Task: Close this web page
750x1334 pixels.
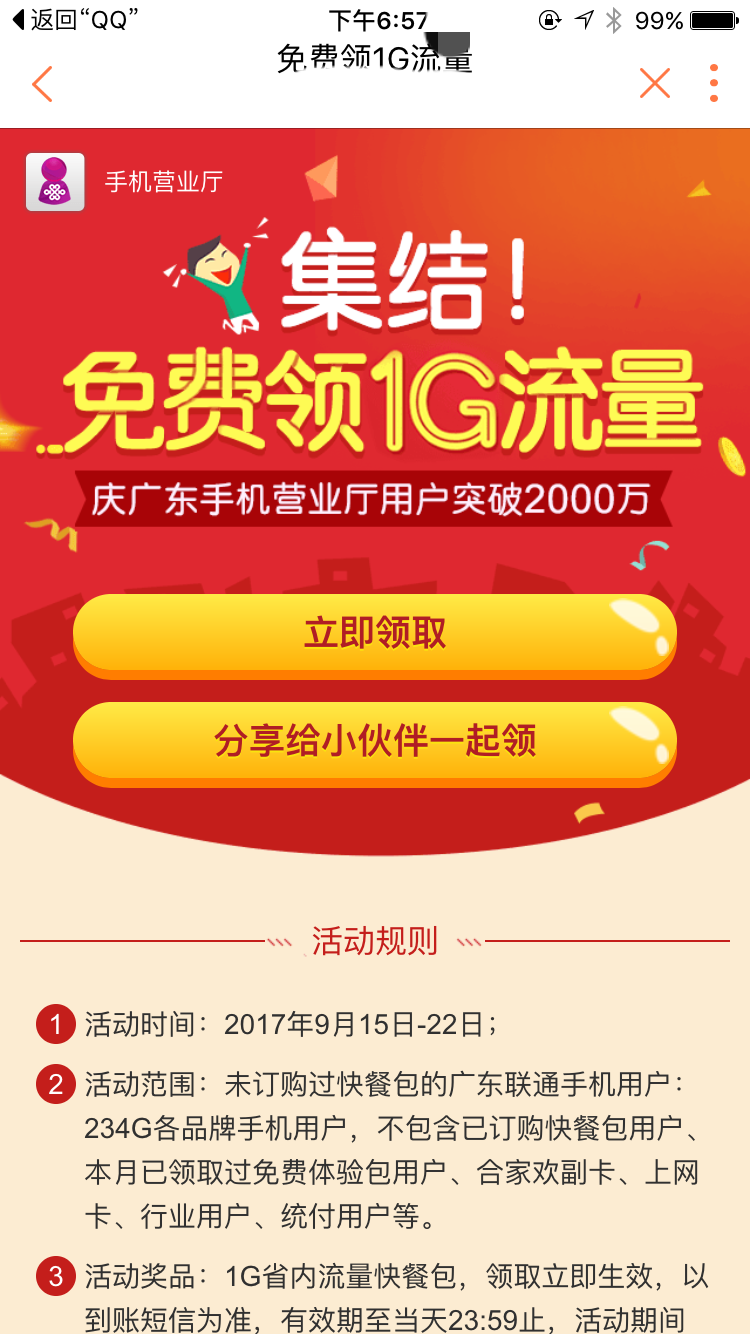Action: (x=654, y=84)
